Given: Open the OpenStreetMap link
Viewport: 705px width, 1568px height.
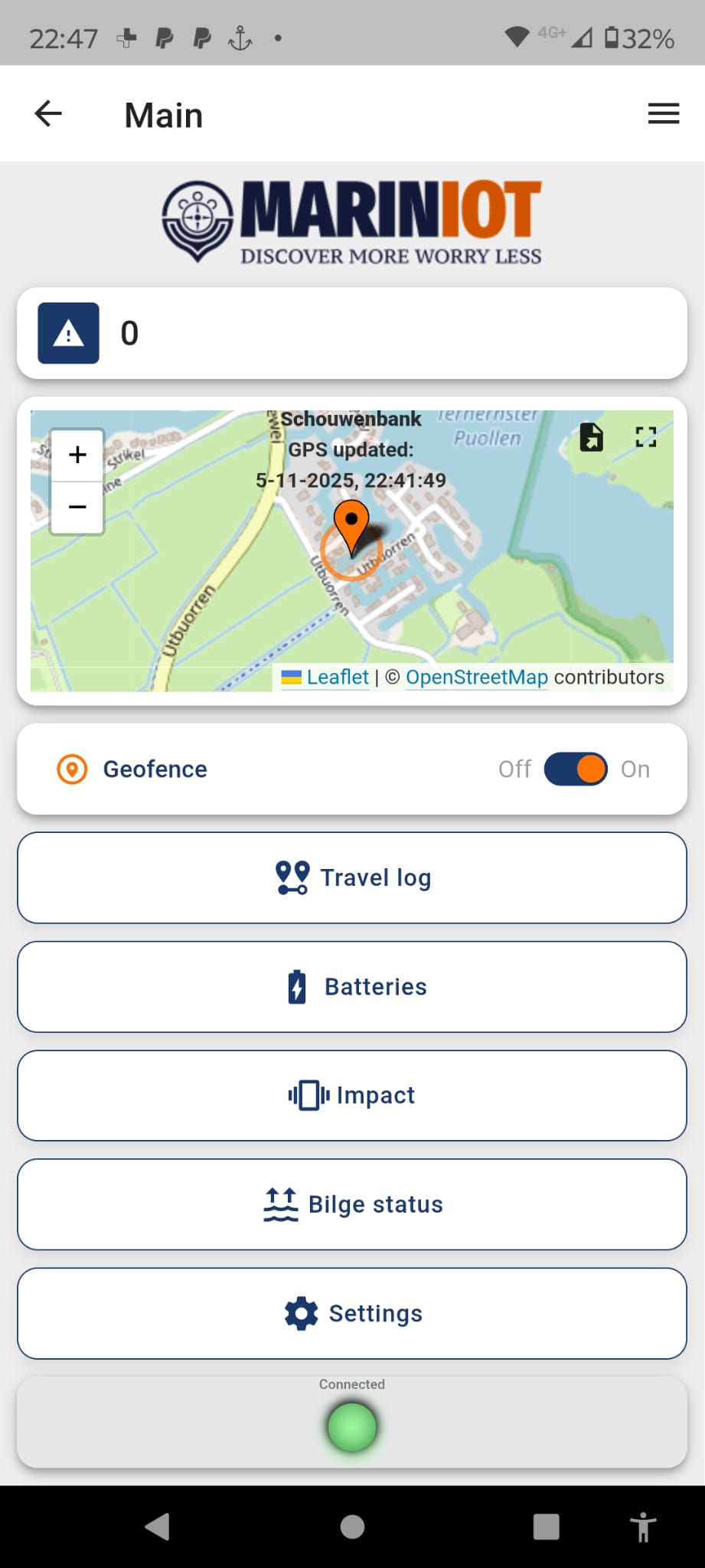Looking at the screenshot, I should tap(476, 678).
